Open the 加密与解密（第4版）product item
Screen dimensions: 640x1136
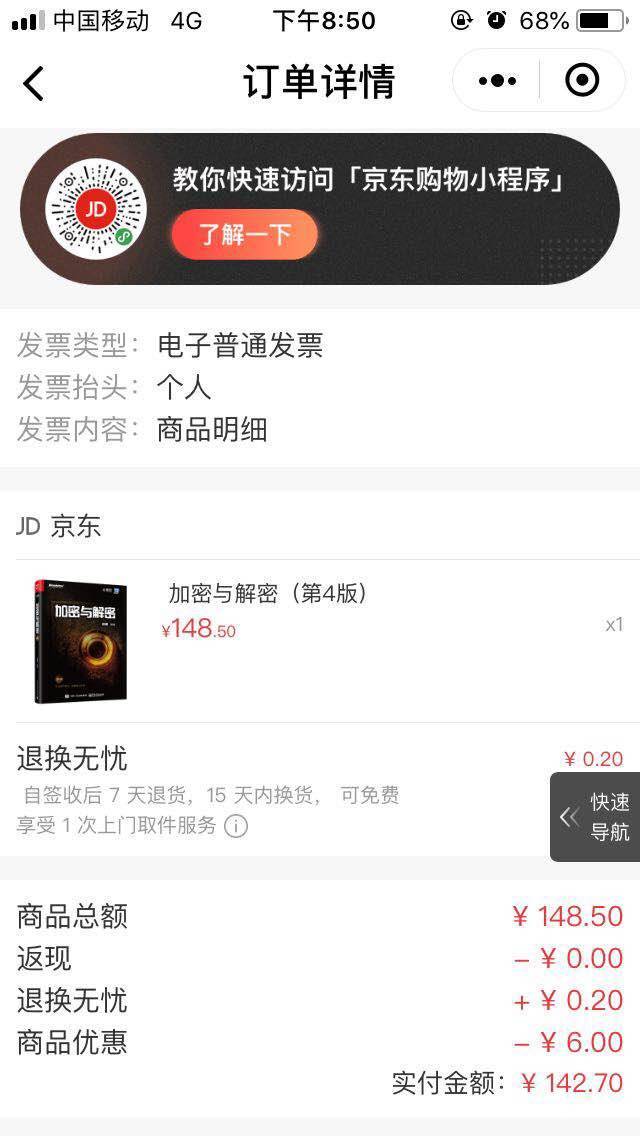[320, 641]
